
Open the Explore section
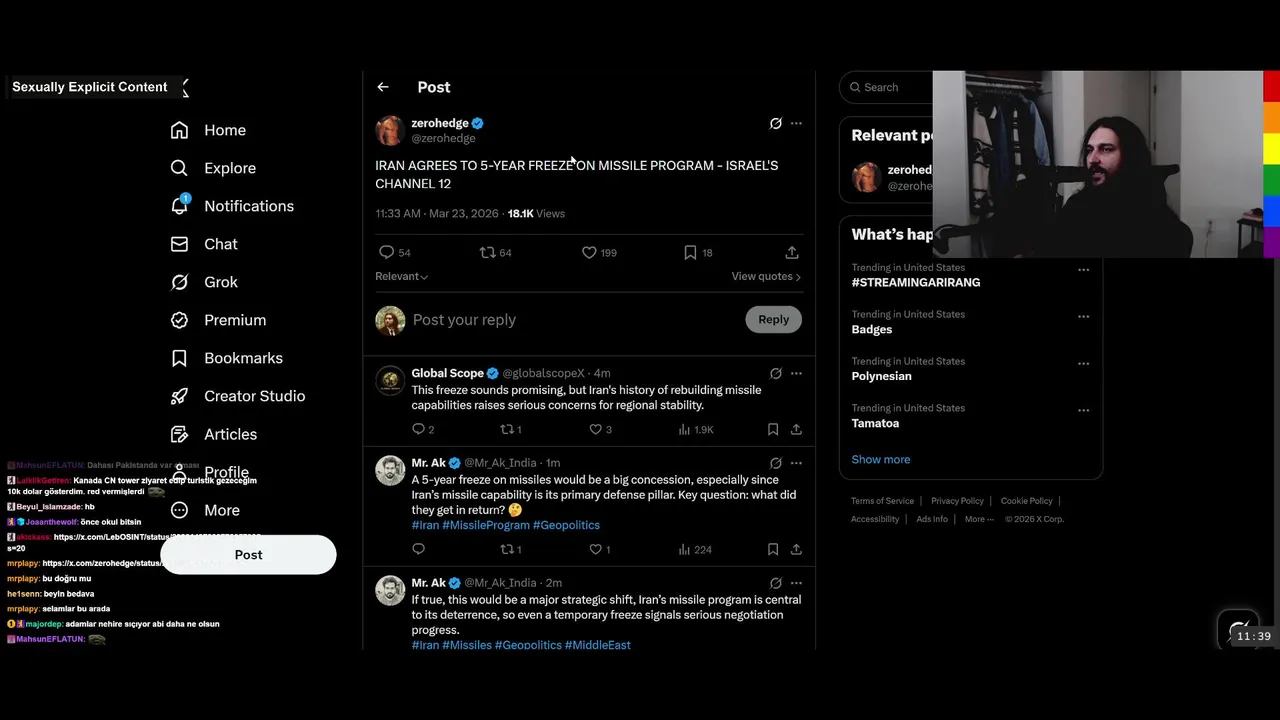229,168
